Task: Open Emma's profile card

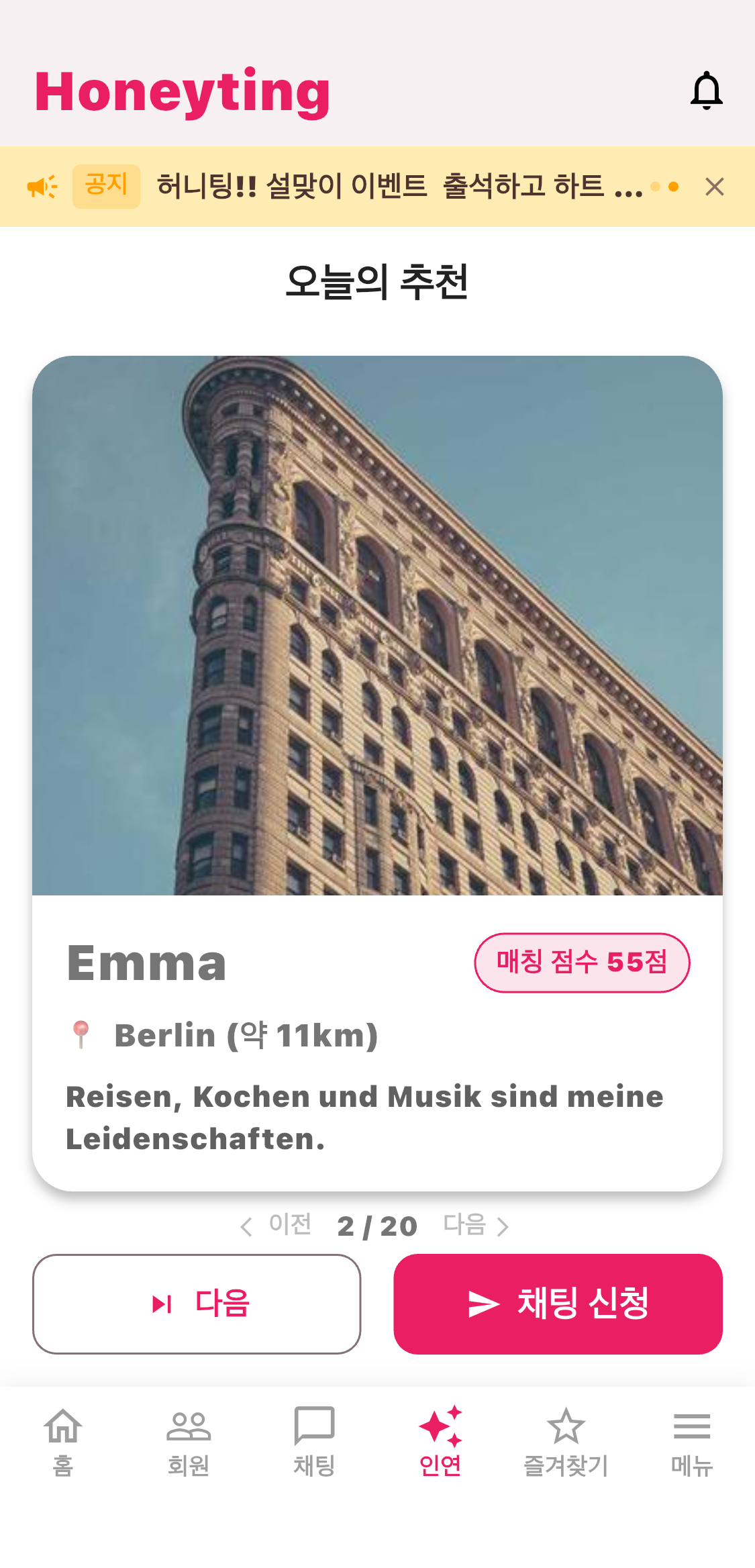Action: pos(377,772)
